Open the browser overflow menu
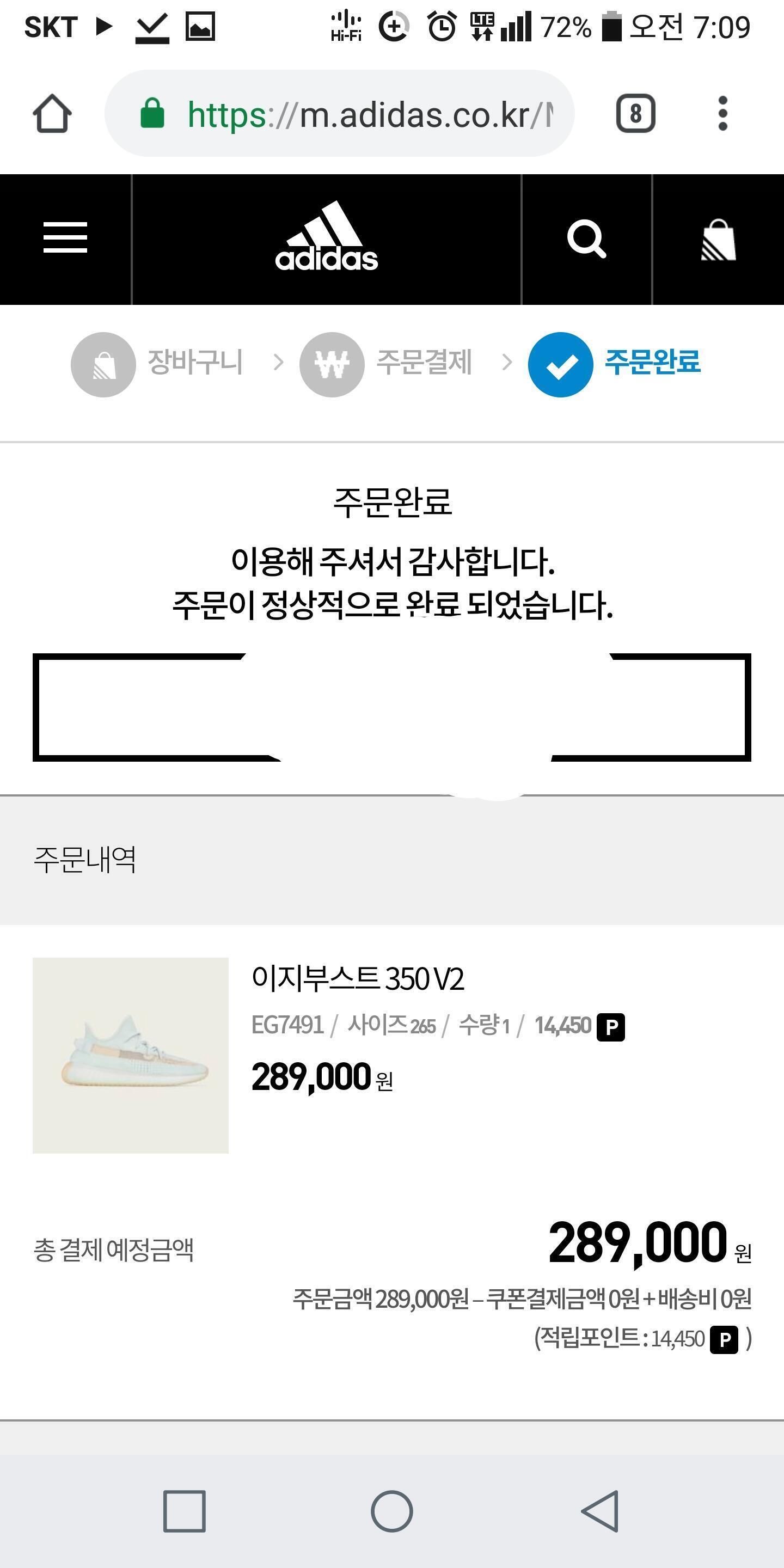This screenshot has height=1568, width=784. tap(722, 114)
